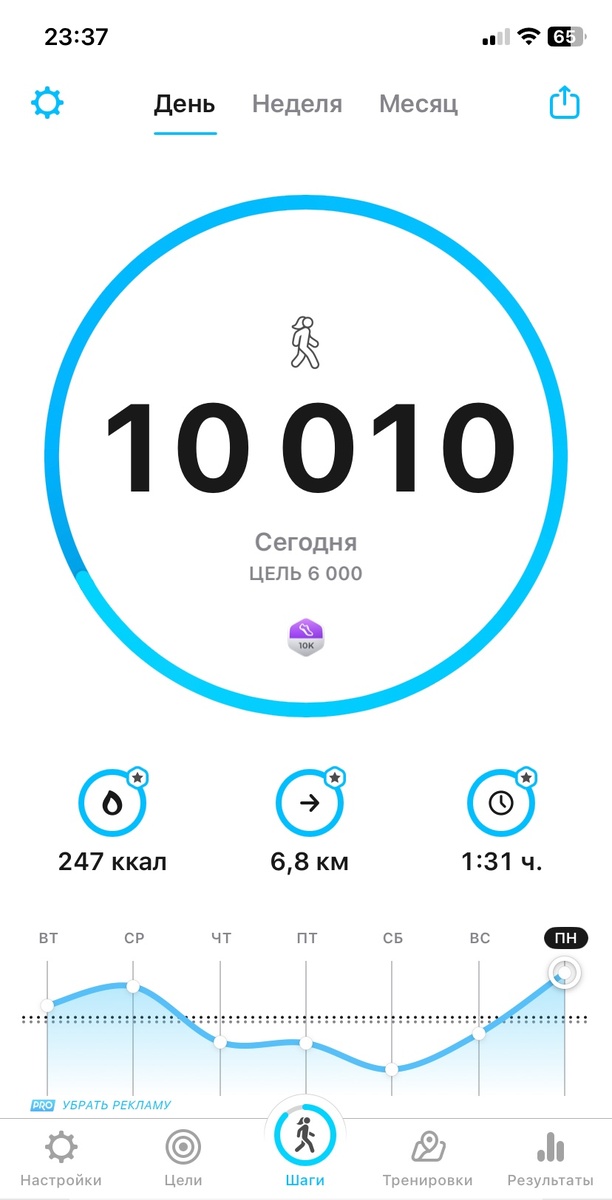Viewport: 612px width, 1200px height.
Task: Select the День tab
Action: click(184, 104)
